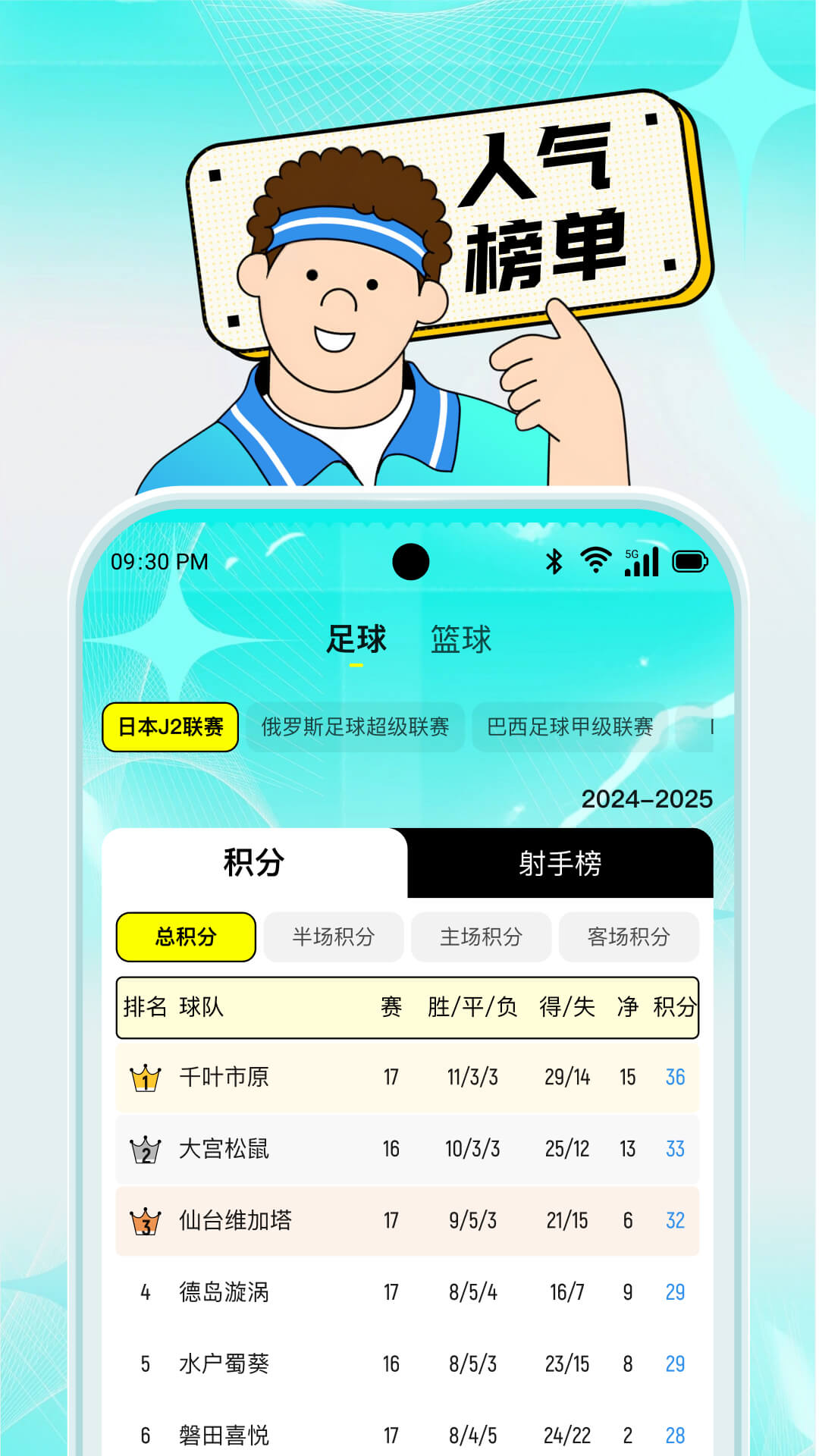The image size is (819, 1456).
Task: Switch to 半场积分 scoring view
Action: pyautogui.click(x=334, y=937)
